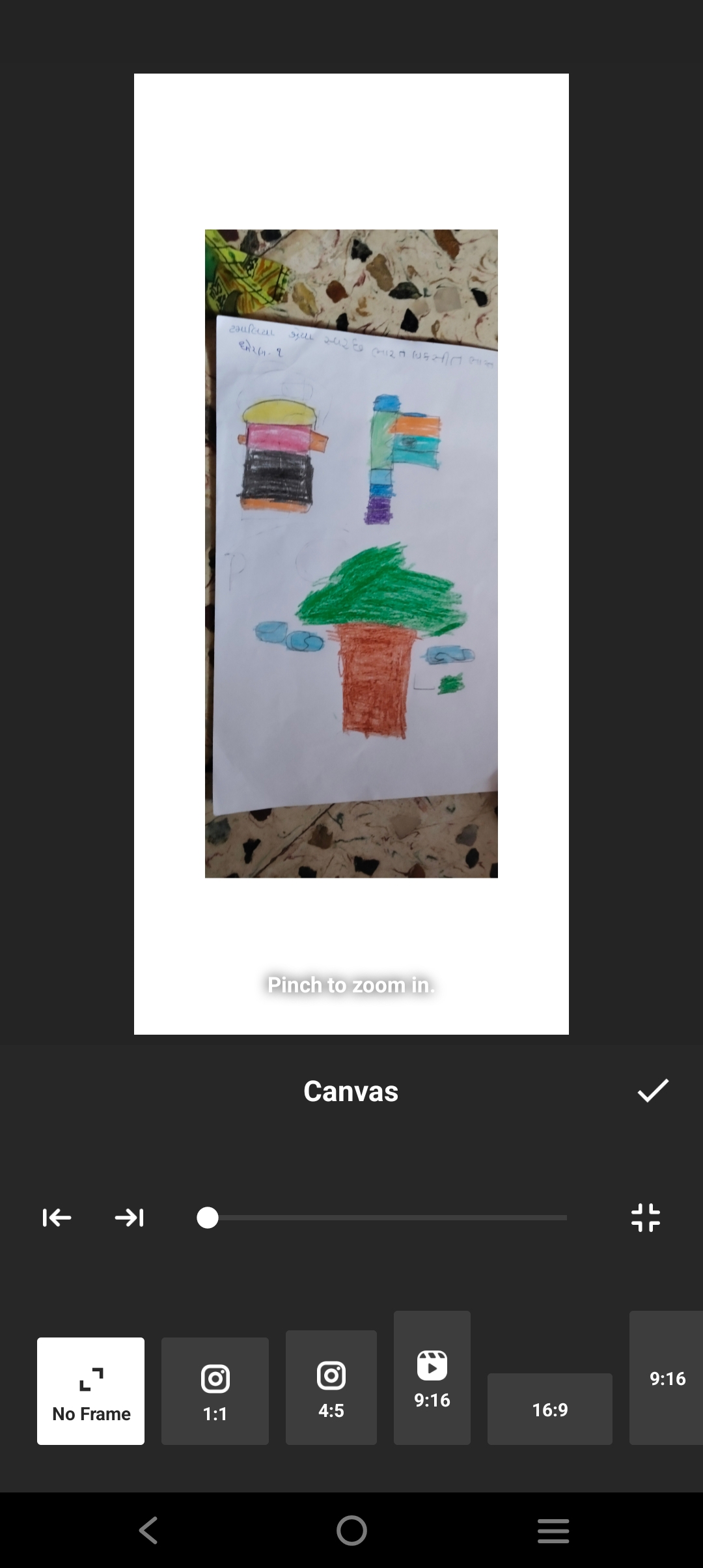The height and width of the screenshot is (1568, 703).
Task: Align image to the right edge
Action: [129, 1218]
